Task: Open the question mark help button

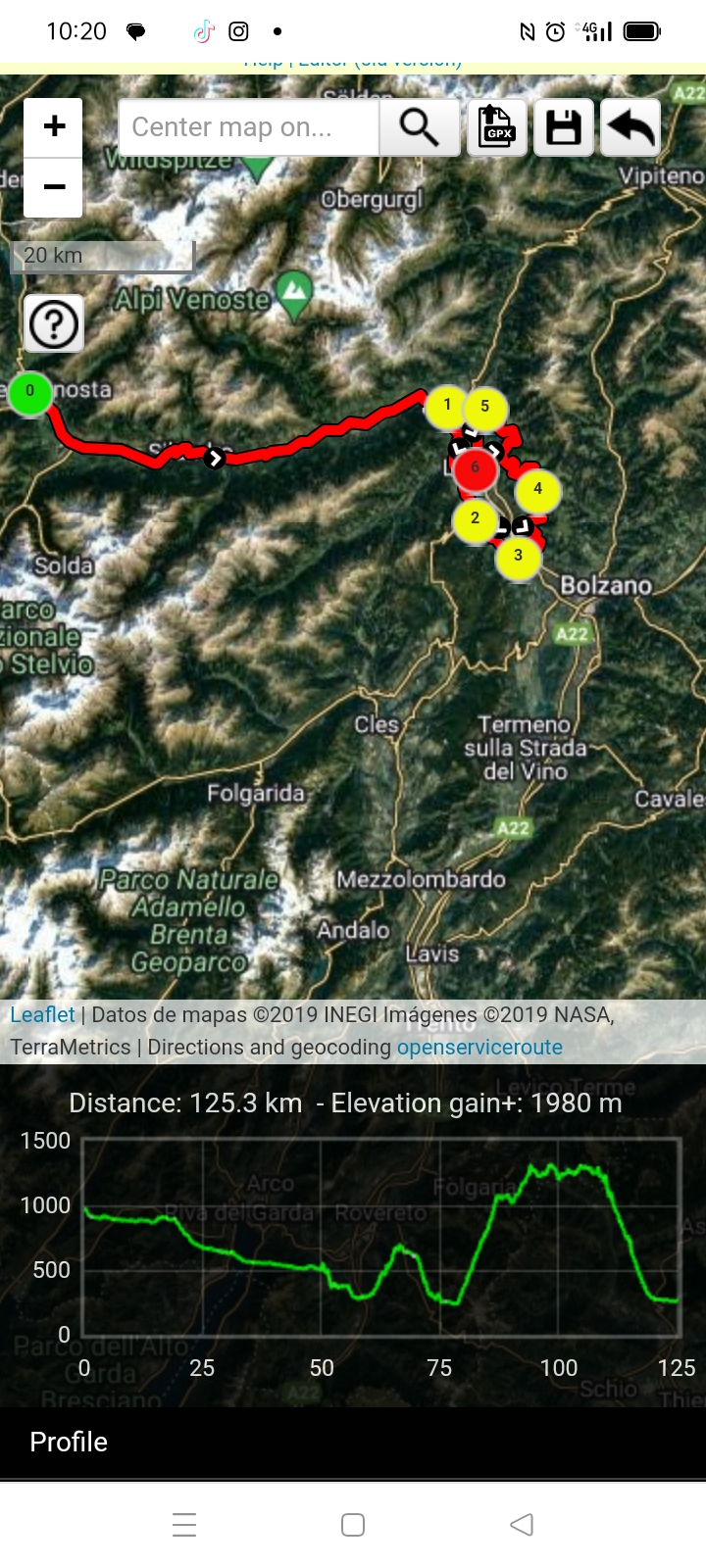Action: tap(54, 323)
